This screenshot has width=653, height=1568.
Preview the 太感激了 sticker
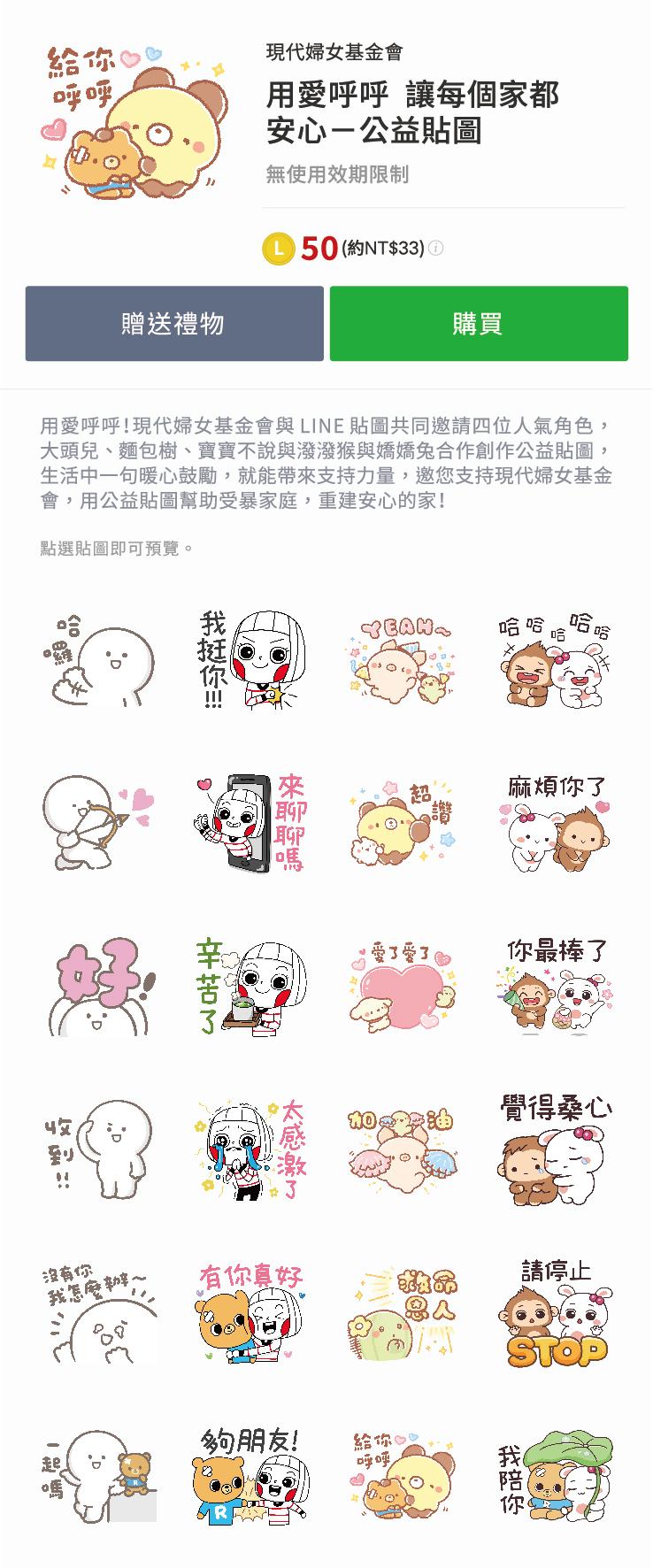pyautogui.click(x=250, y=1149)
